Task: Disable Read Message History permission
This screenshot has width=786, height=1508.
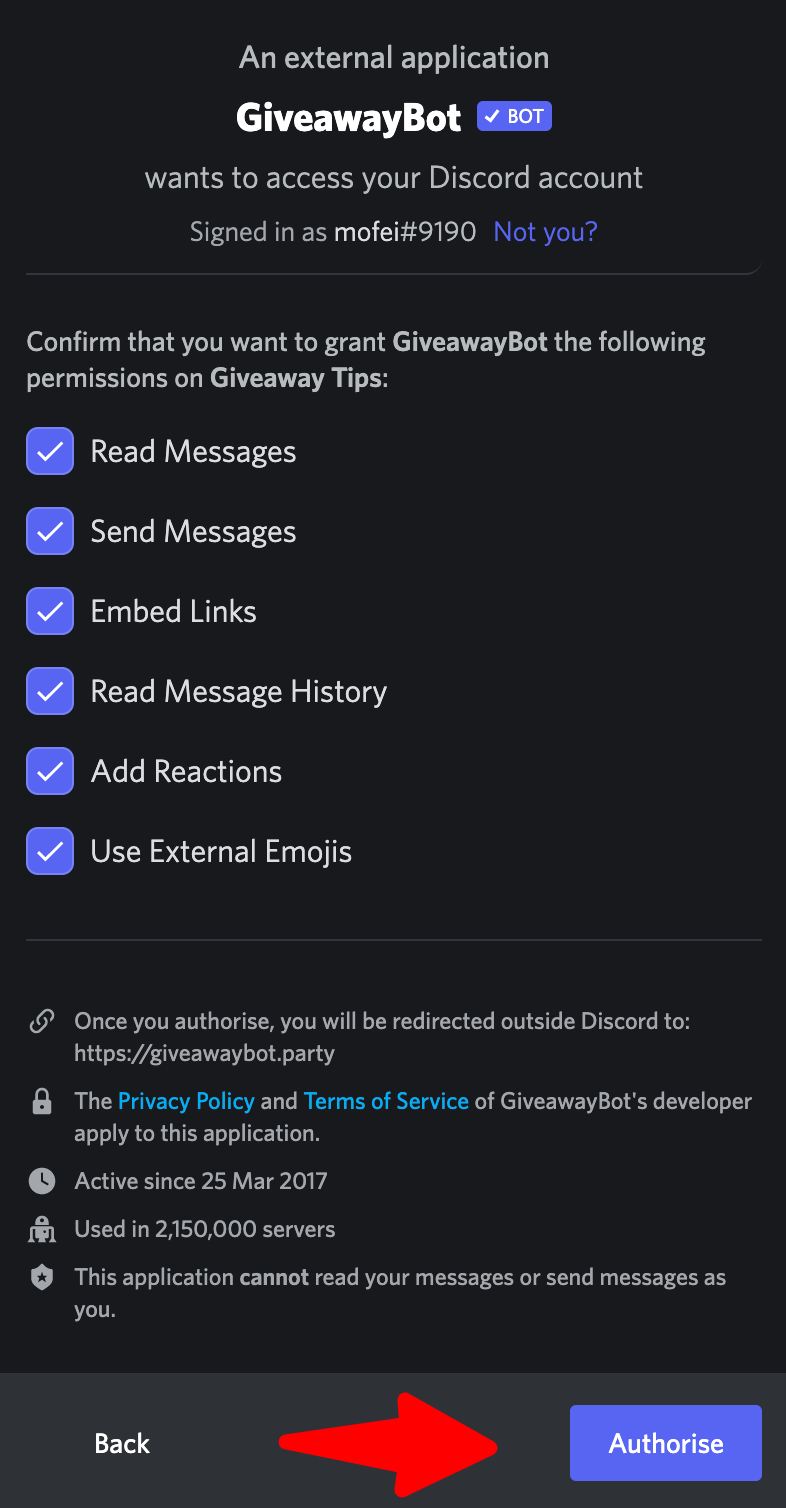Action: (x=50, y=691)
